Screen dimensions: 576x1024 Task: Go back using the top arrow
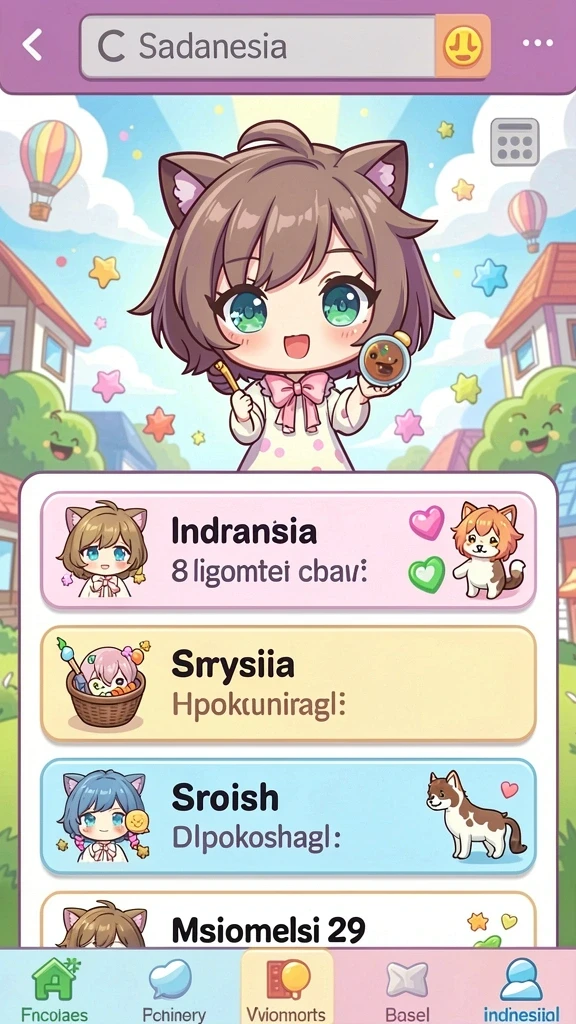tap(31, 46)
